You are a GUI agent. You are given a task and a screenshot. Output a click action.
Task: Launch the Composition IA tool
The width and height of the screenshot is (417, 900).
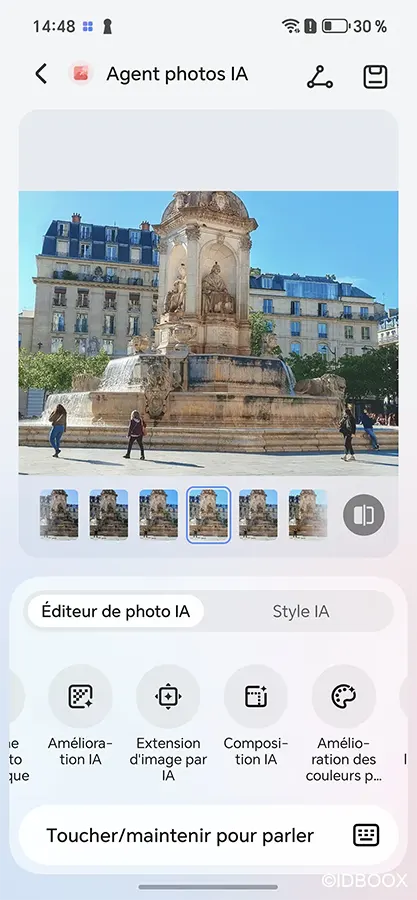[256, 696]
